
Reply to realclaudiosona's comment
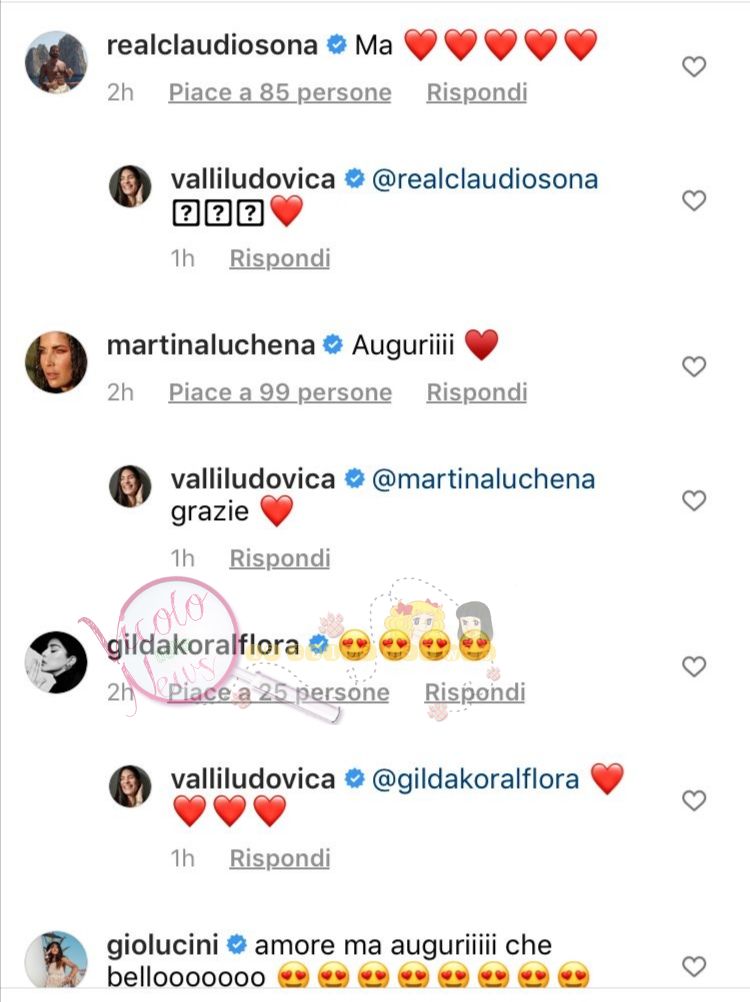(x=476, y=93)
